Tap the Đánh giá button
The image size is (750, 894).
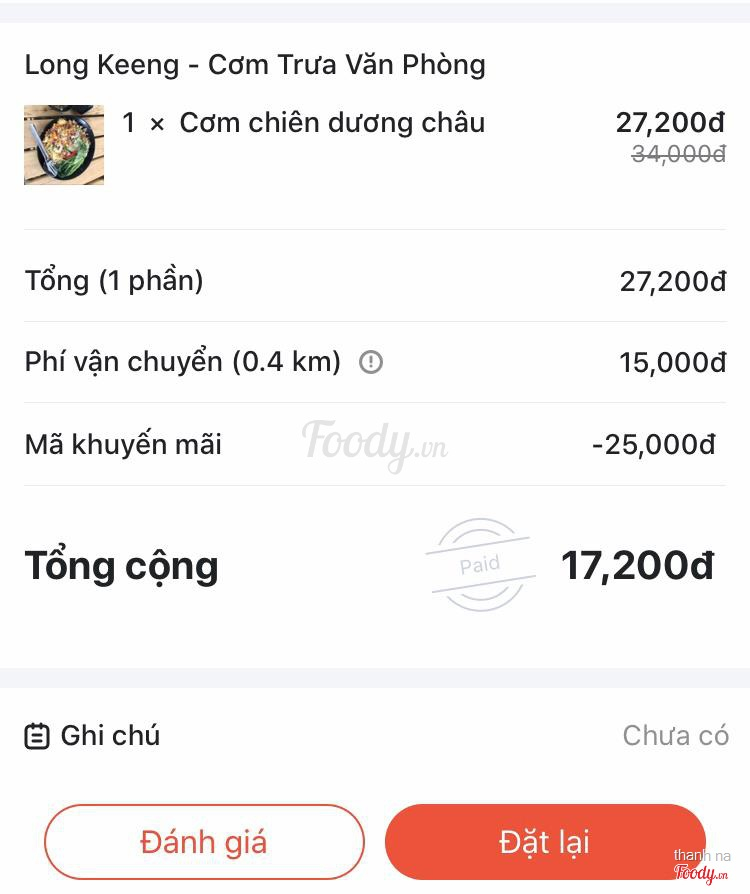click(x=204, y=842)
